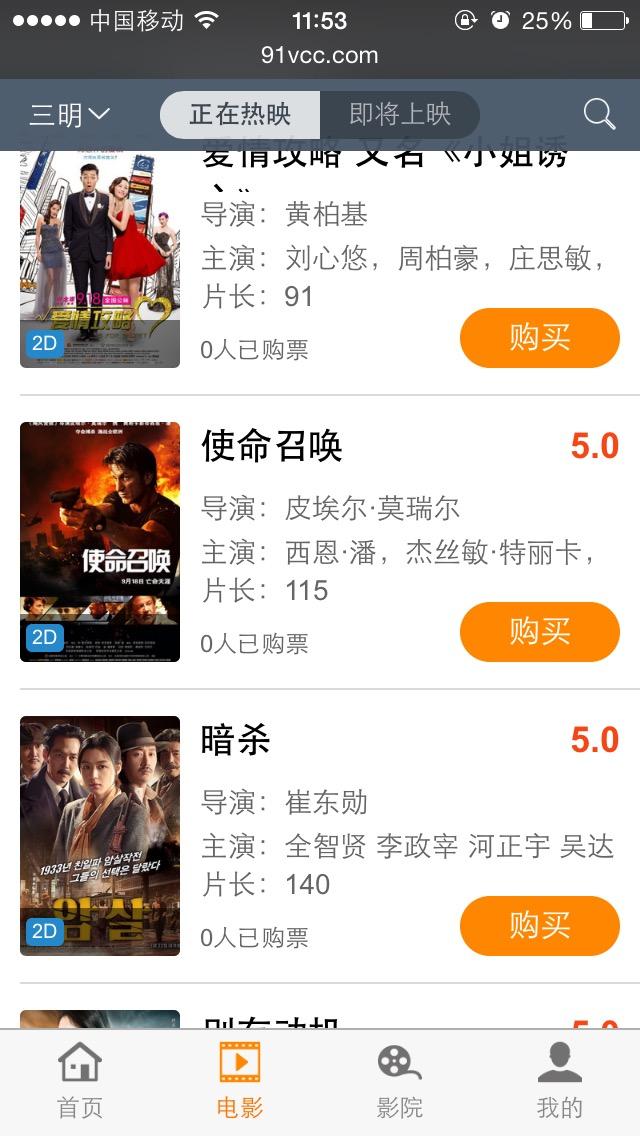
Task: Buy tickets for 暗杀
Action: click(540, 926)
